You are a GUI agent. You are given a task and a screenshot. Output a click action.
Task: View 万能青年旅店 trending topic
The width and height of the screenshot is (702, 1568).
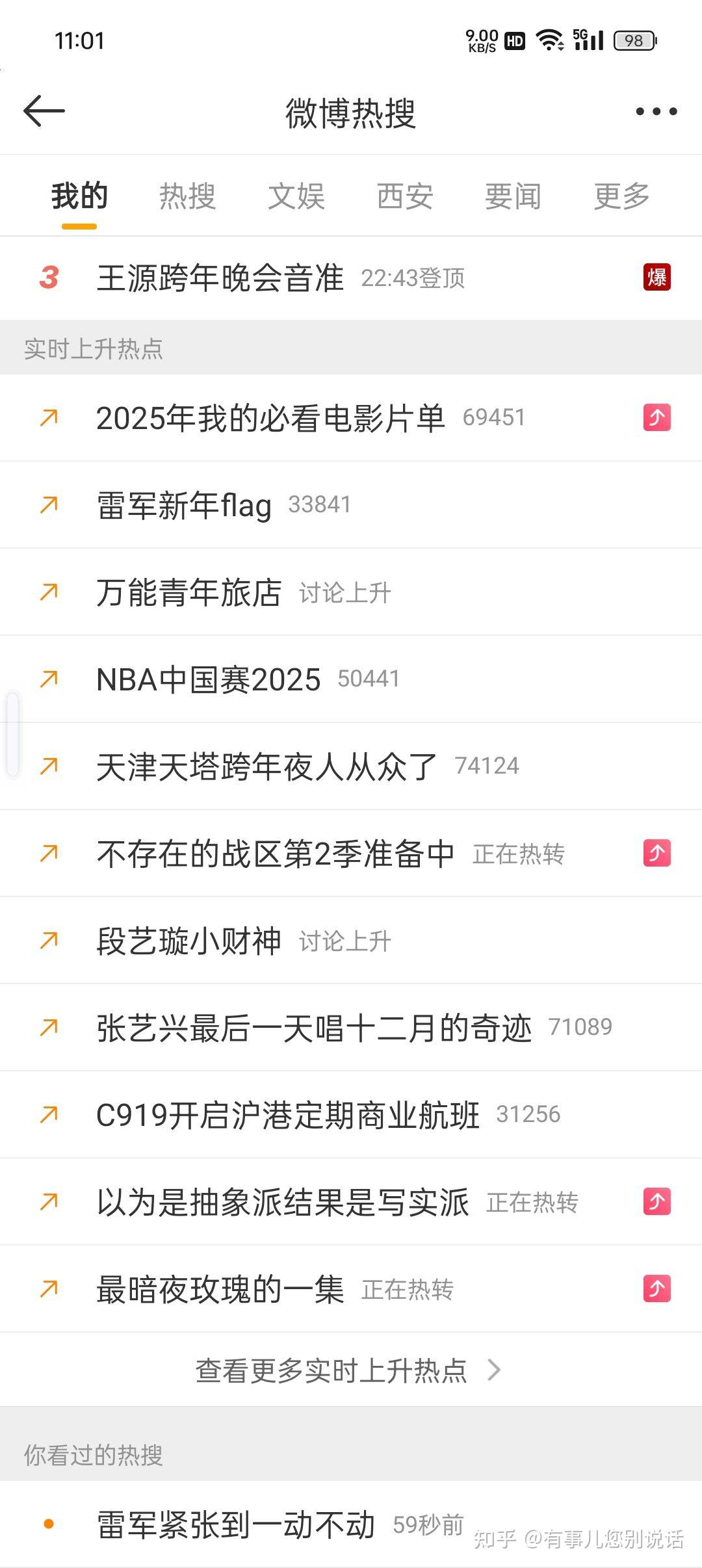351,592
